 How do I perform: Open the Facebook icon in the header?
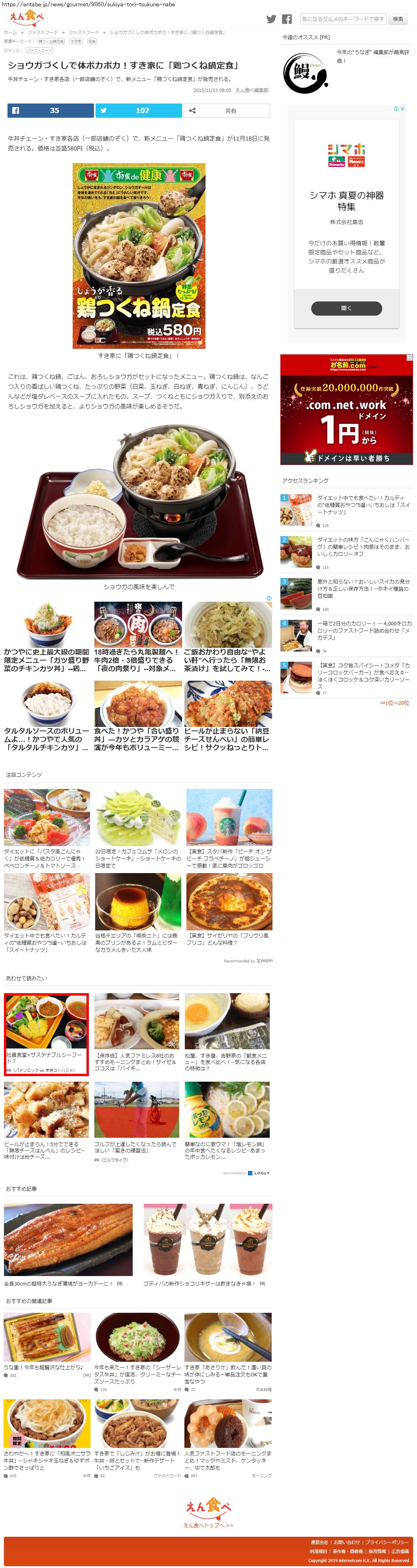[x=287, y=19]
